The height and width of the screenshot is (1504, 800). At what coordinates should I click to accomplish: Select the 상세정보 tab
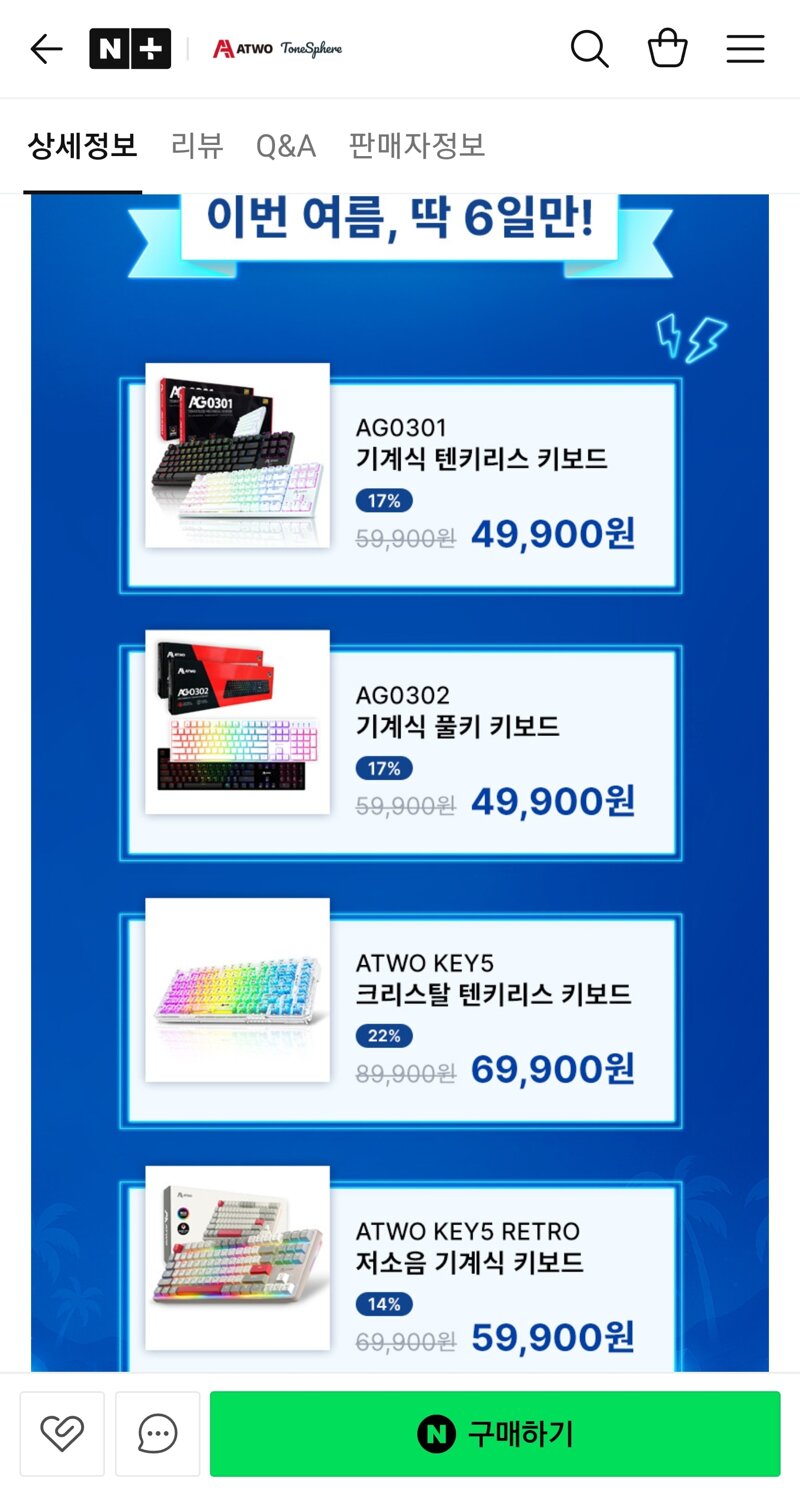tap(82, 146)
